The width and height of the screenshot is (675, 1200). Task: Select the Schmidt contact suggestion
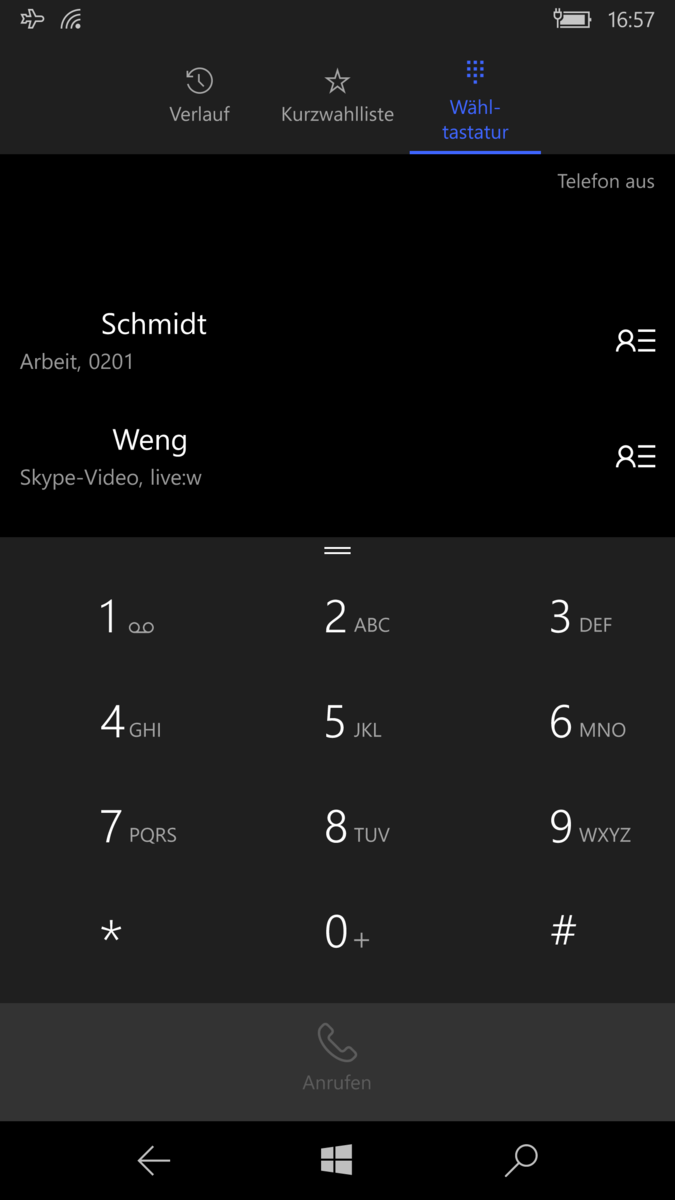(300, 341)
